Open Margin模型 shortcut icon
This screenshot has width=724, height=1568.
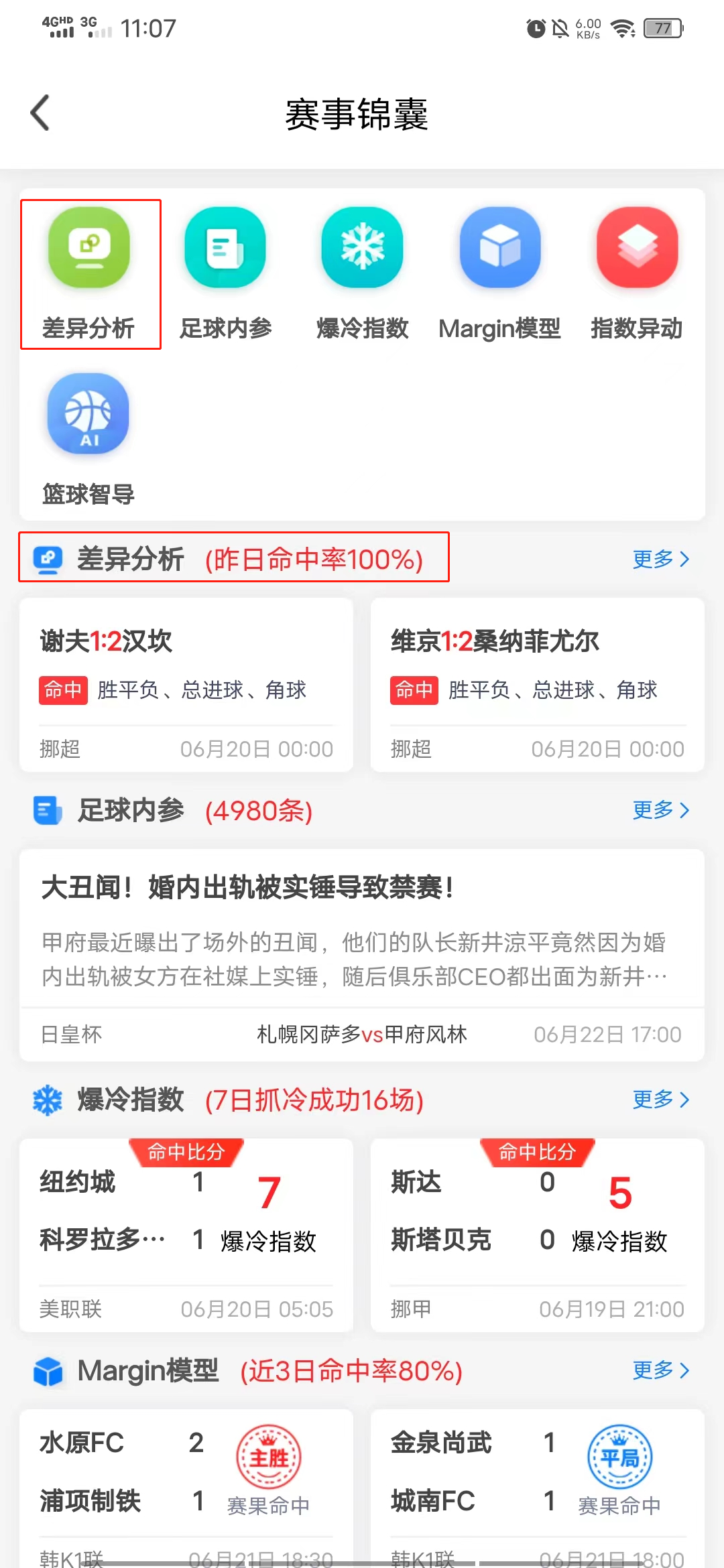[499, 248]
